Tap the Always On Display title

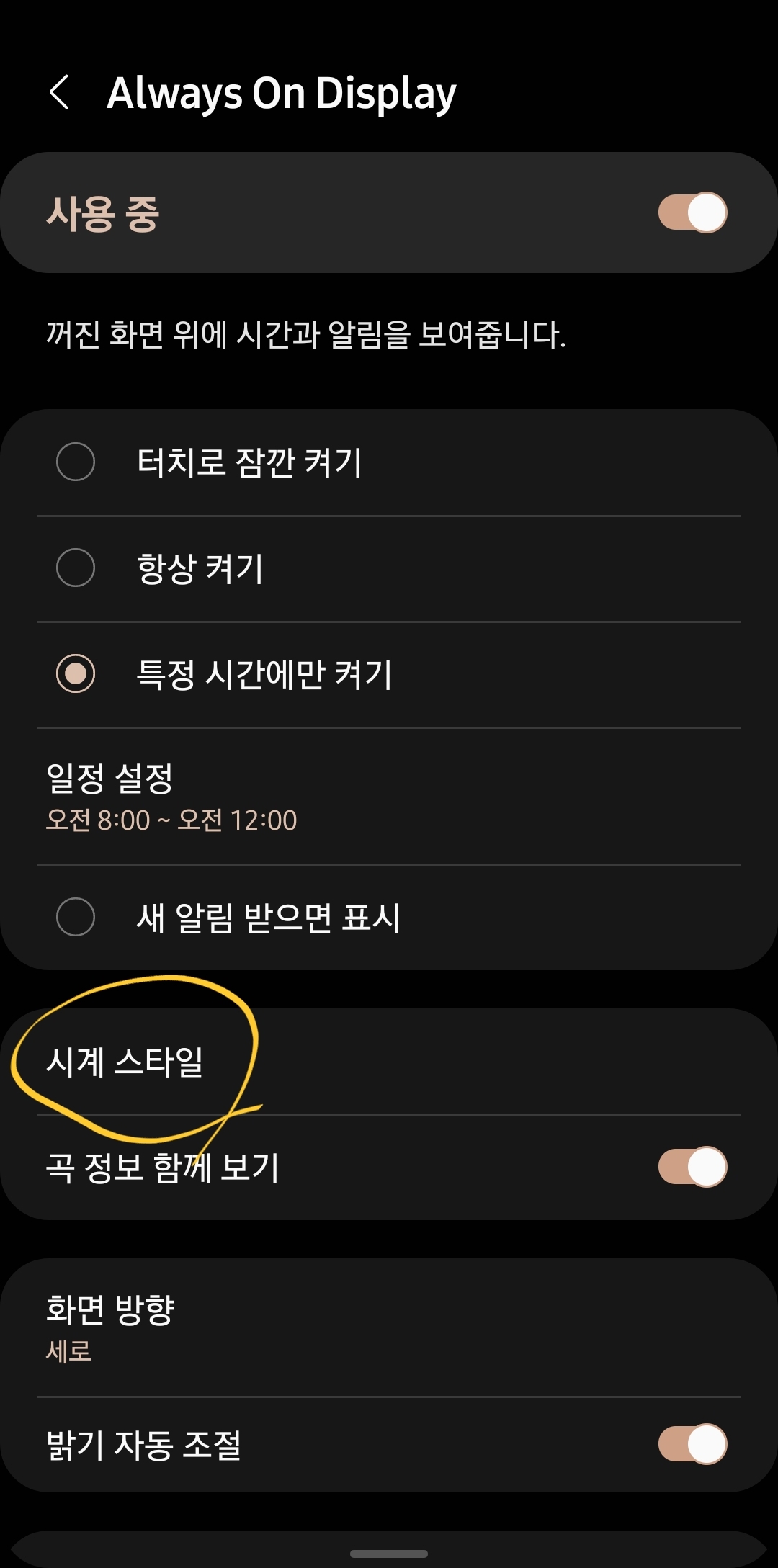click(x=282, y=92)
